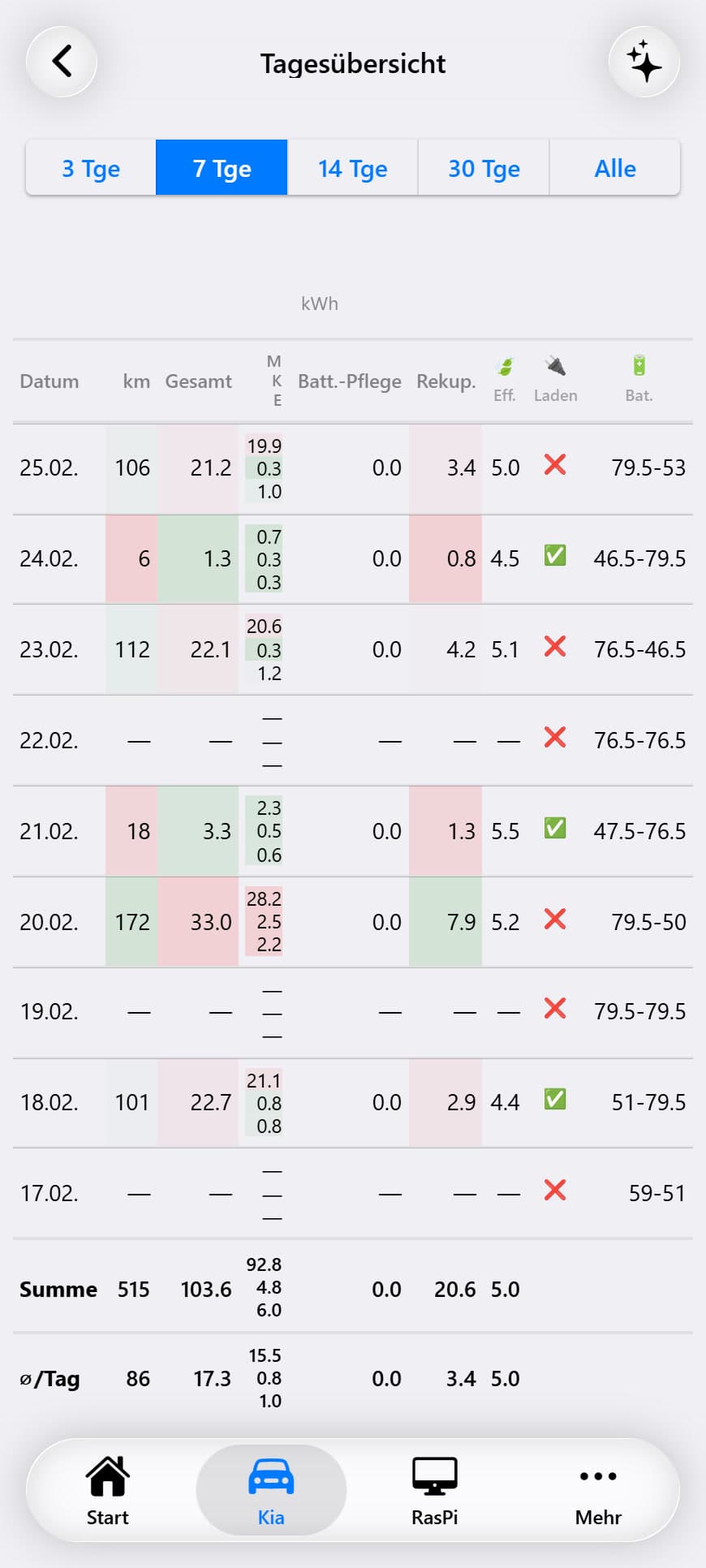Select the 7 Tge range
Screen dimensions: 706x1568
(222, 168)
